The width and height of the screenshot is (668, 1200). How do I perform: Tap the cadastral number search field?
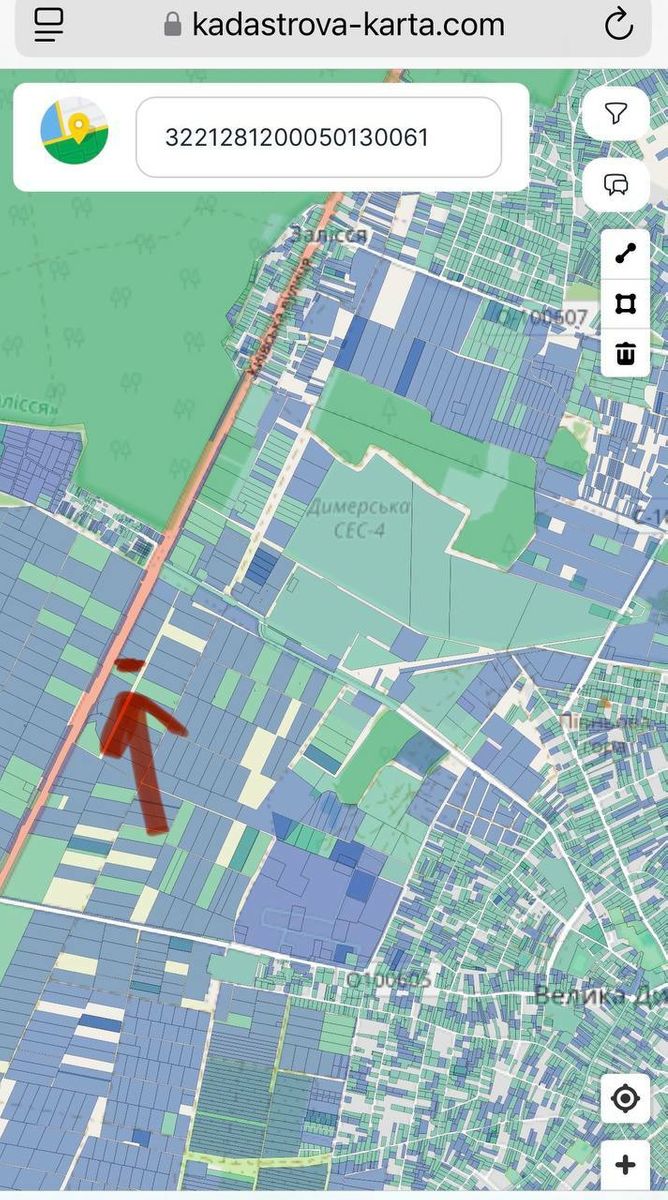tap(318, 137)
